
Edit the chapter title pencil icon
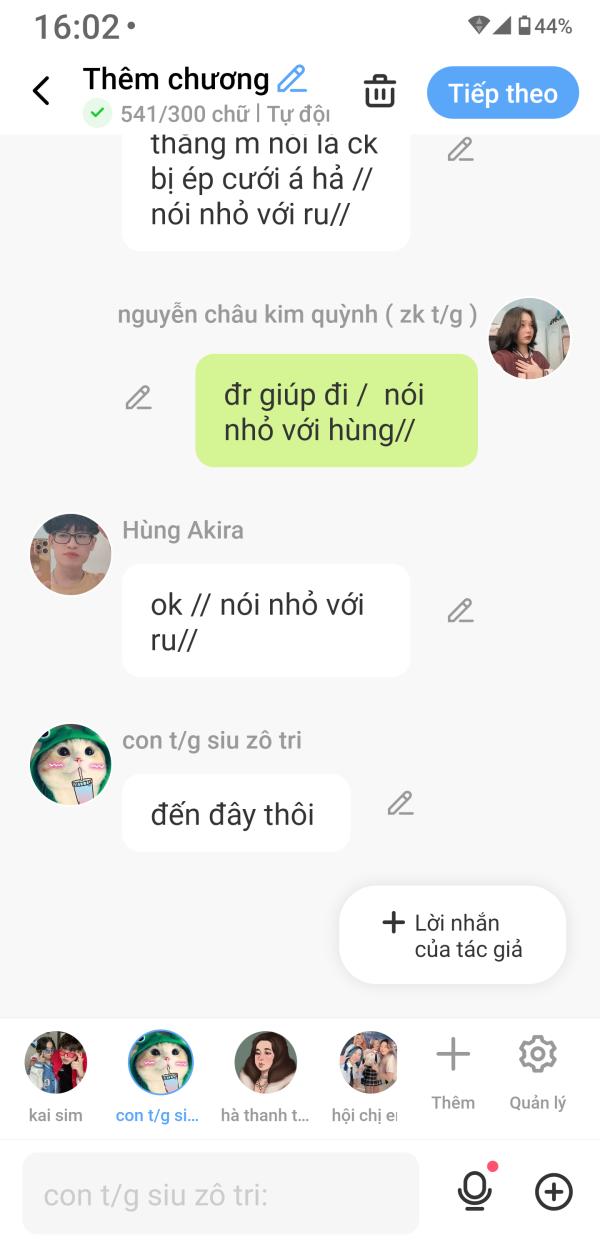click(292, 79)
